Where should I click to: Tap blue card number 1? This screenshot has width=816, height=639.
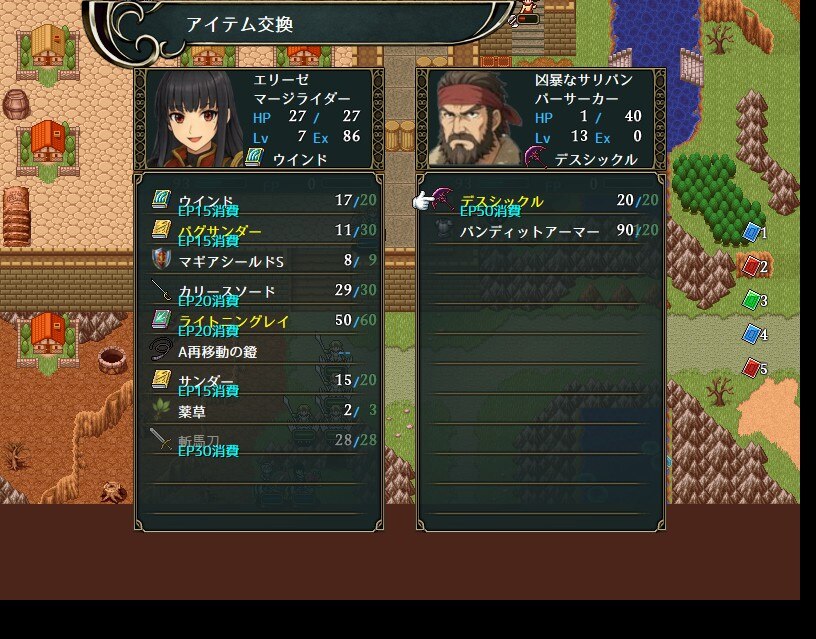point(752,232)
